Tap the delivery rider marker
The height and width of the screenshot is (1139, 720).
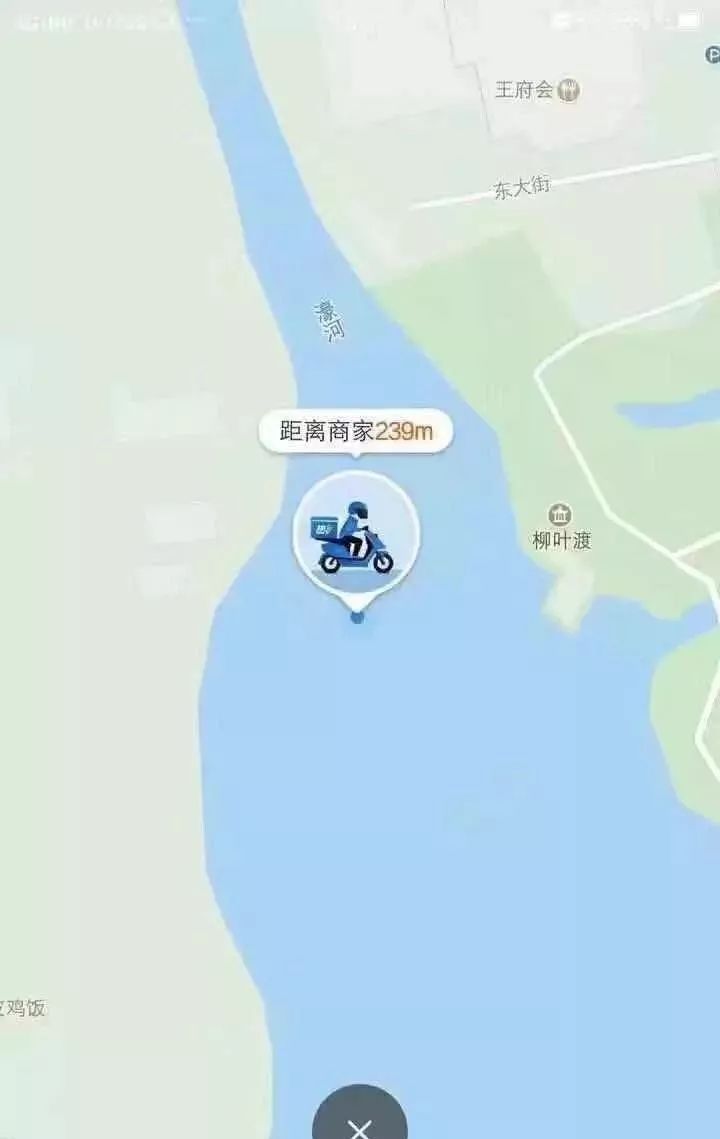[356, 534]
